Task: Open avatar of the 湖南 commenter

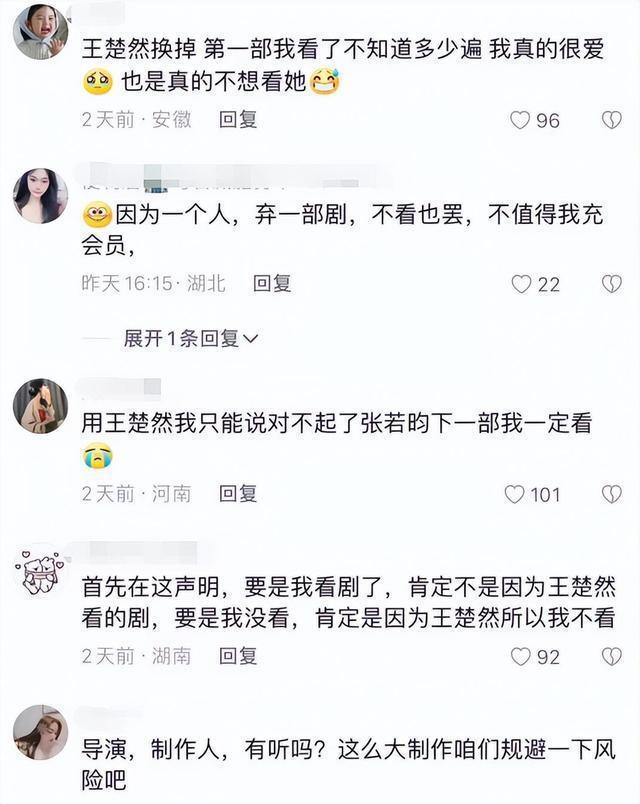Action: coord(40,570)
